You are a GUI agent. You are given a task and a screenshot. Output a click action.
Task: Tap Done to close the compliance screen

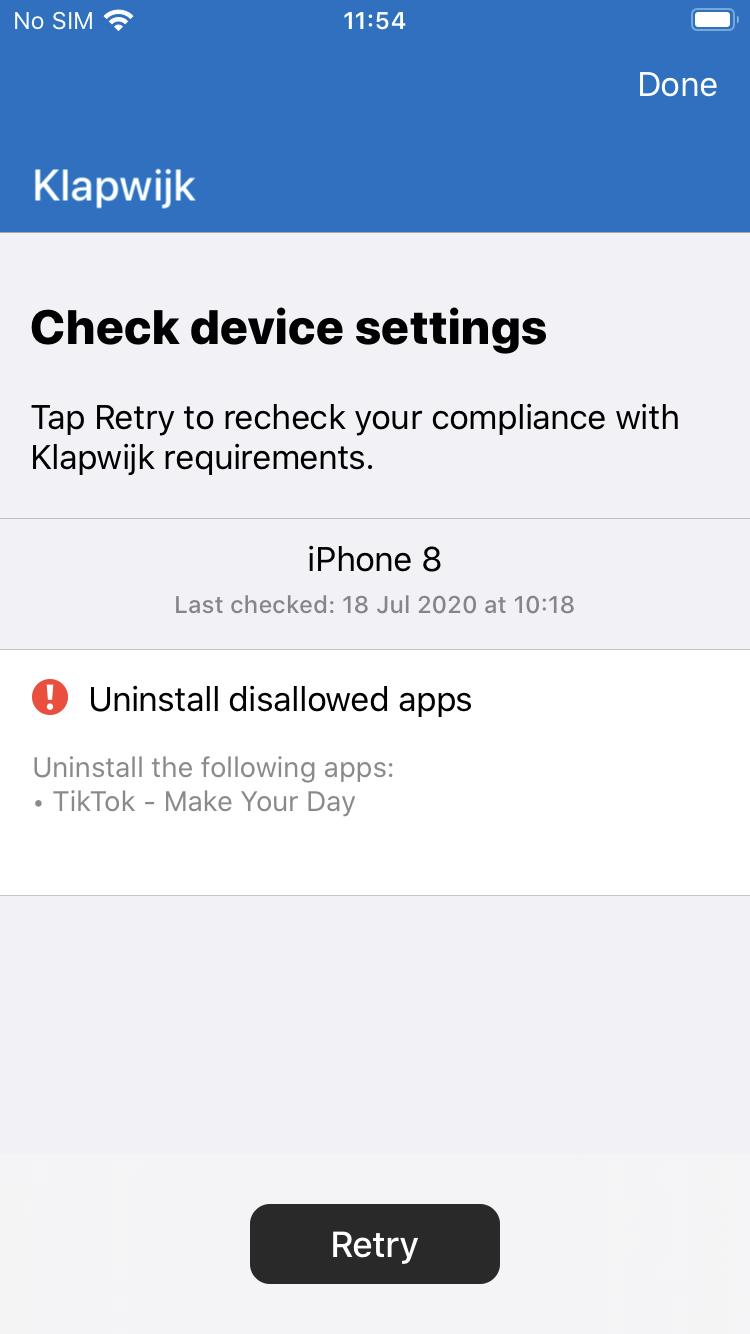pos(677,85)
